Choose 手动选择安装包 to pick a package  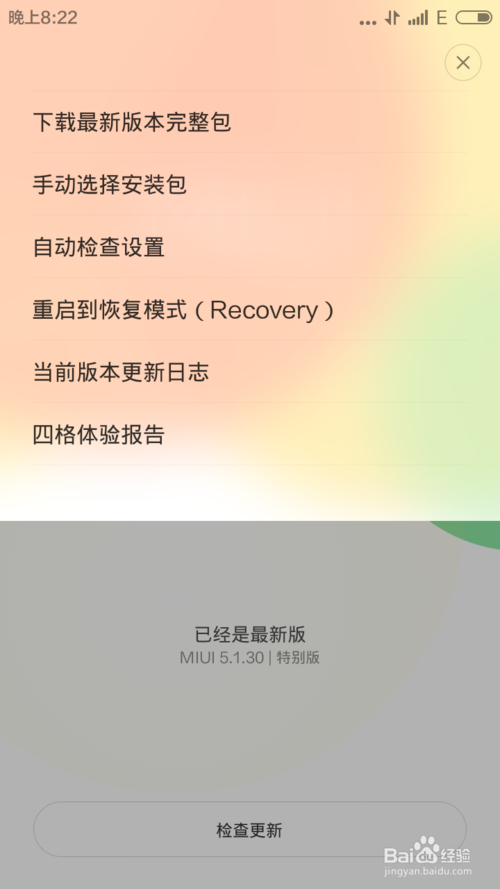pos(249,184)
